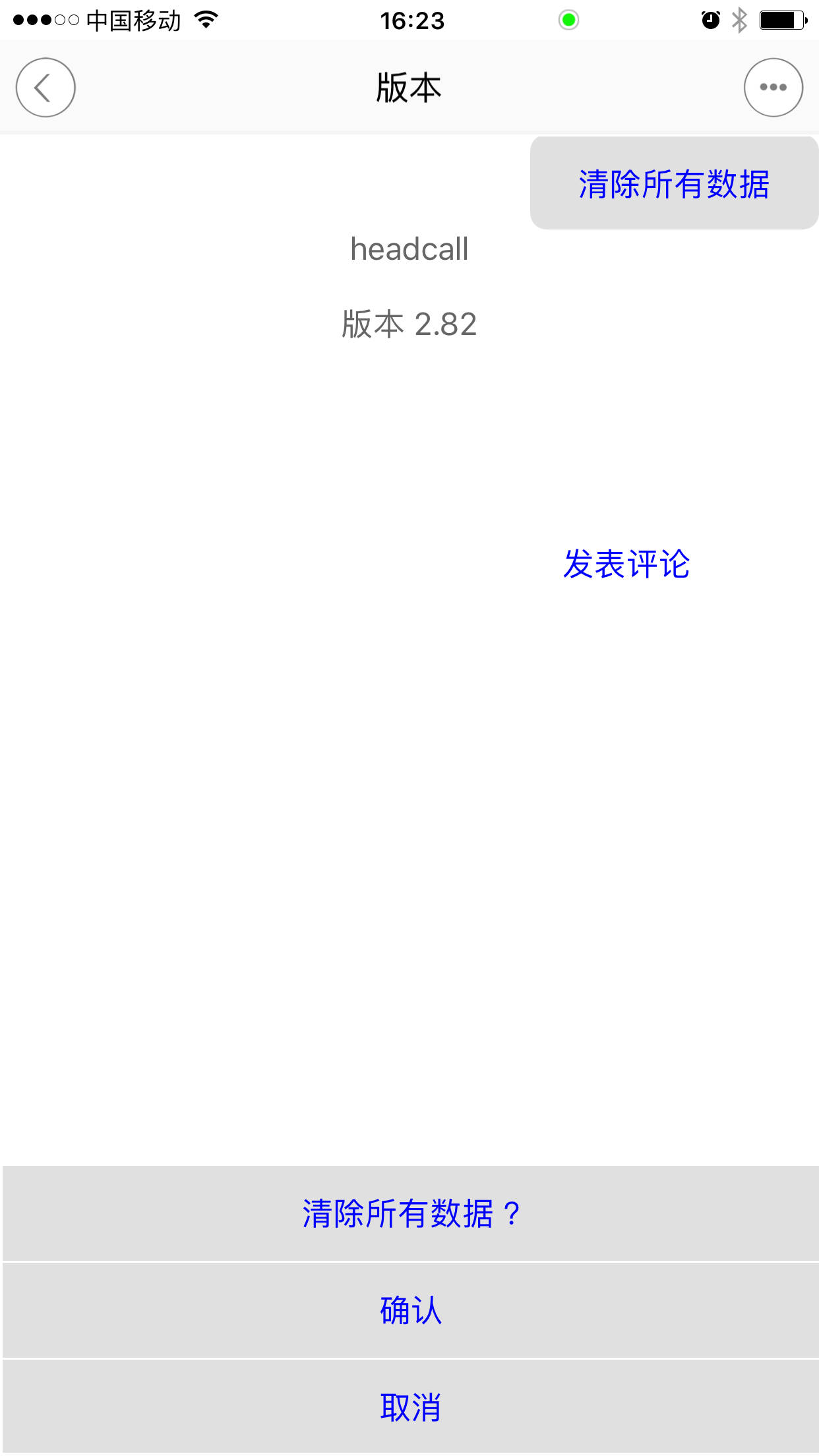Screen dimensions: 819x1456
Task: Go back using the arrow icon
Action: 45,88
